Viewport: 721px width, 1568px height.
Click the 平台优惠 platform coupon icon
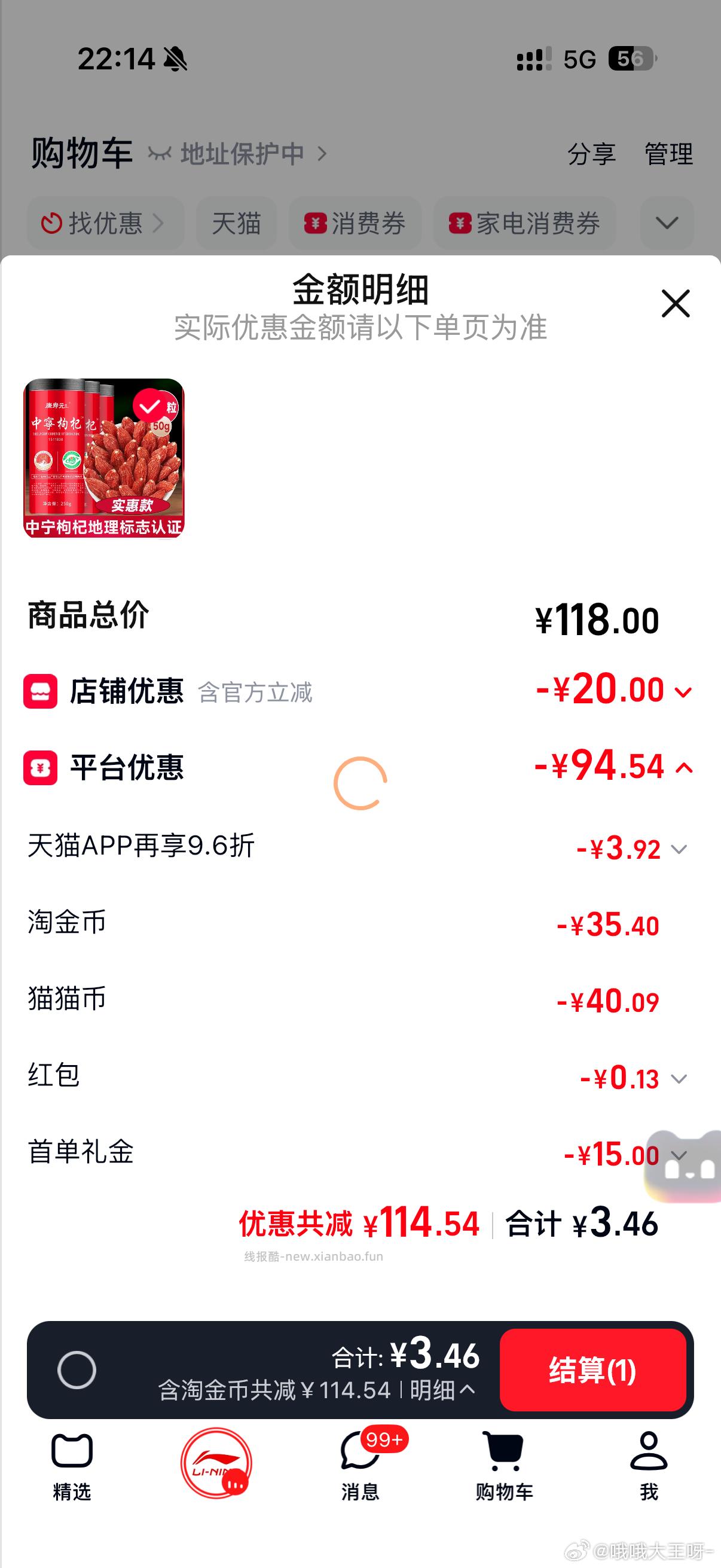click(41, 769)
